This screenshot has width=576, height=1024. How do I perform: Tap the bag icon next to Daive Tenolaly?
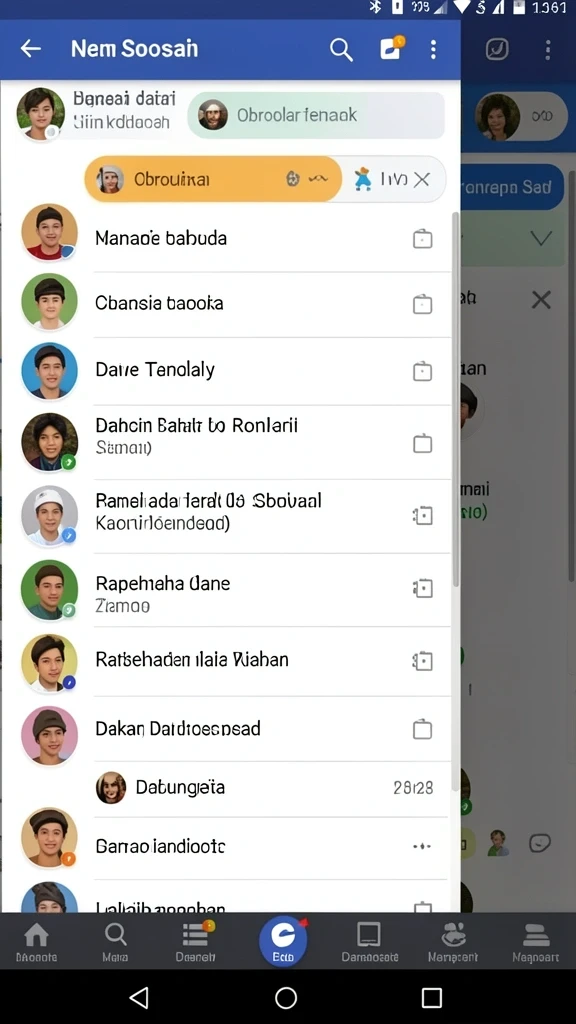point(423,372)
